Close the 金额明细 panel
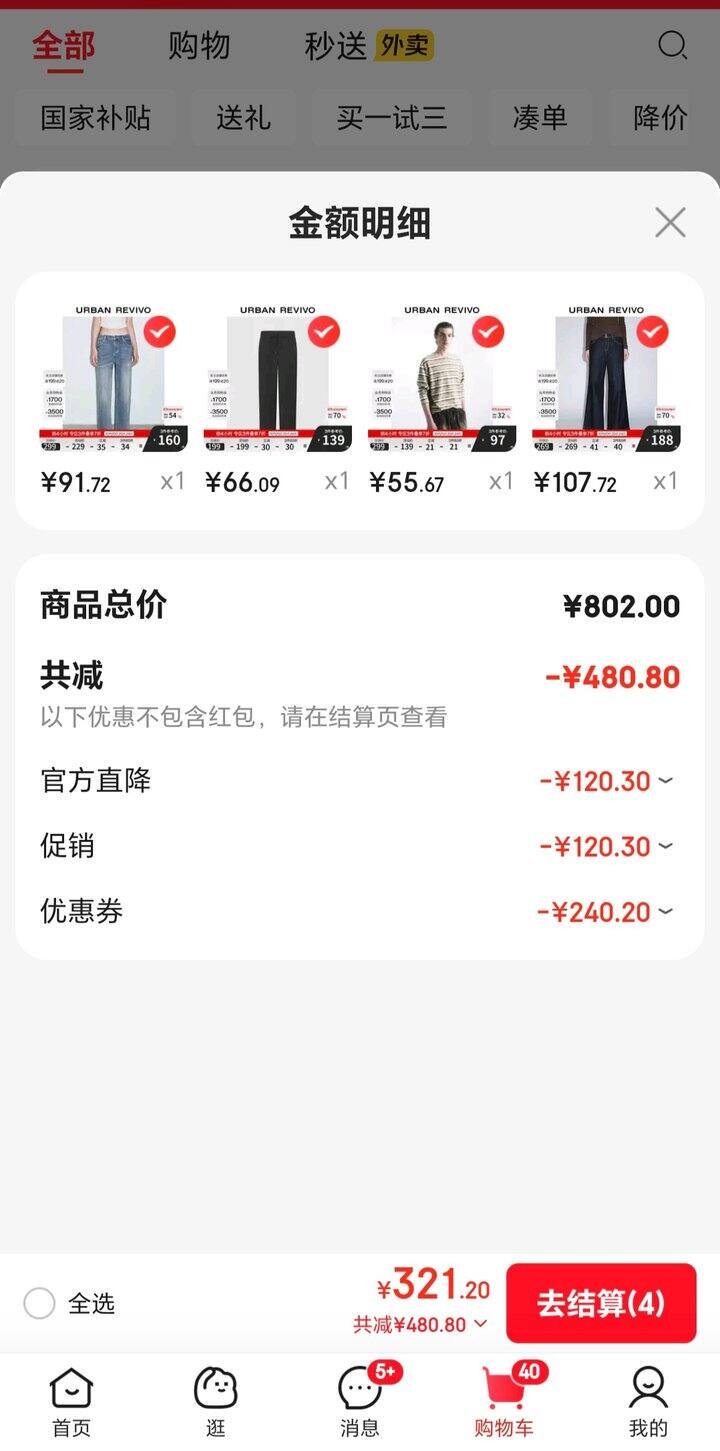Image resolution: width=720 pixels, height=1451 pixels. click(x=670, y=222)
